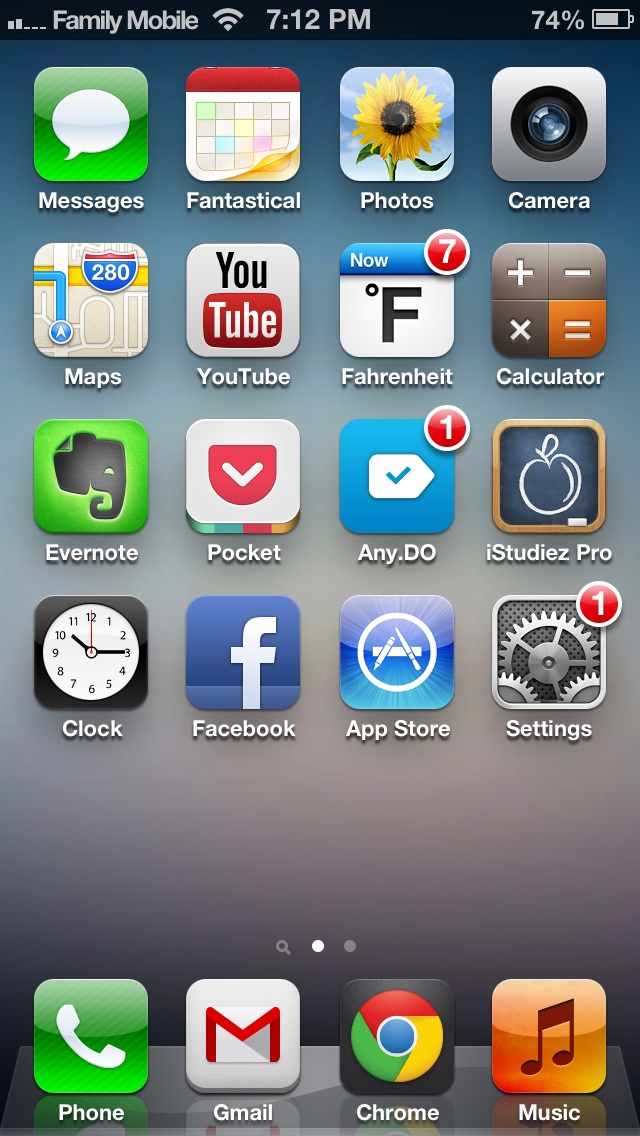The width and height of the screenshot is (640, 1136).
Task: Launch iStudiez Pro
Action: pos(549,476)
